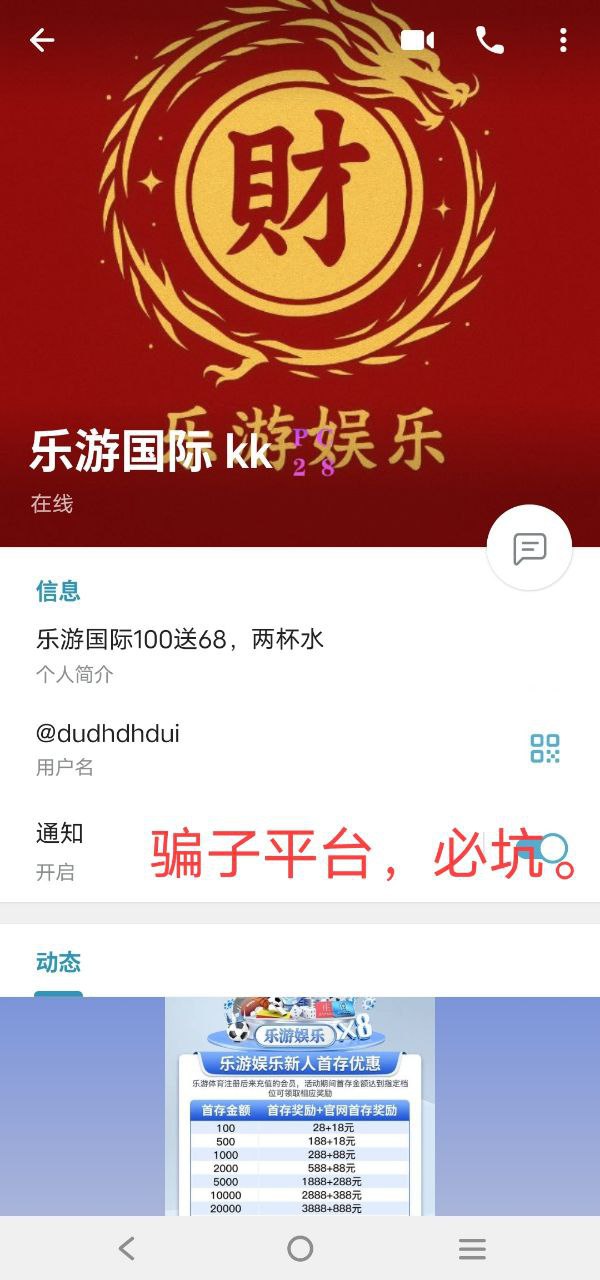Image resolution: width=600 pixels, height=1280 pixels.
Task: Start a voice call with this contact
Action: (x=489, y=40)
